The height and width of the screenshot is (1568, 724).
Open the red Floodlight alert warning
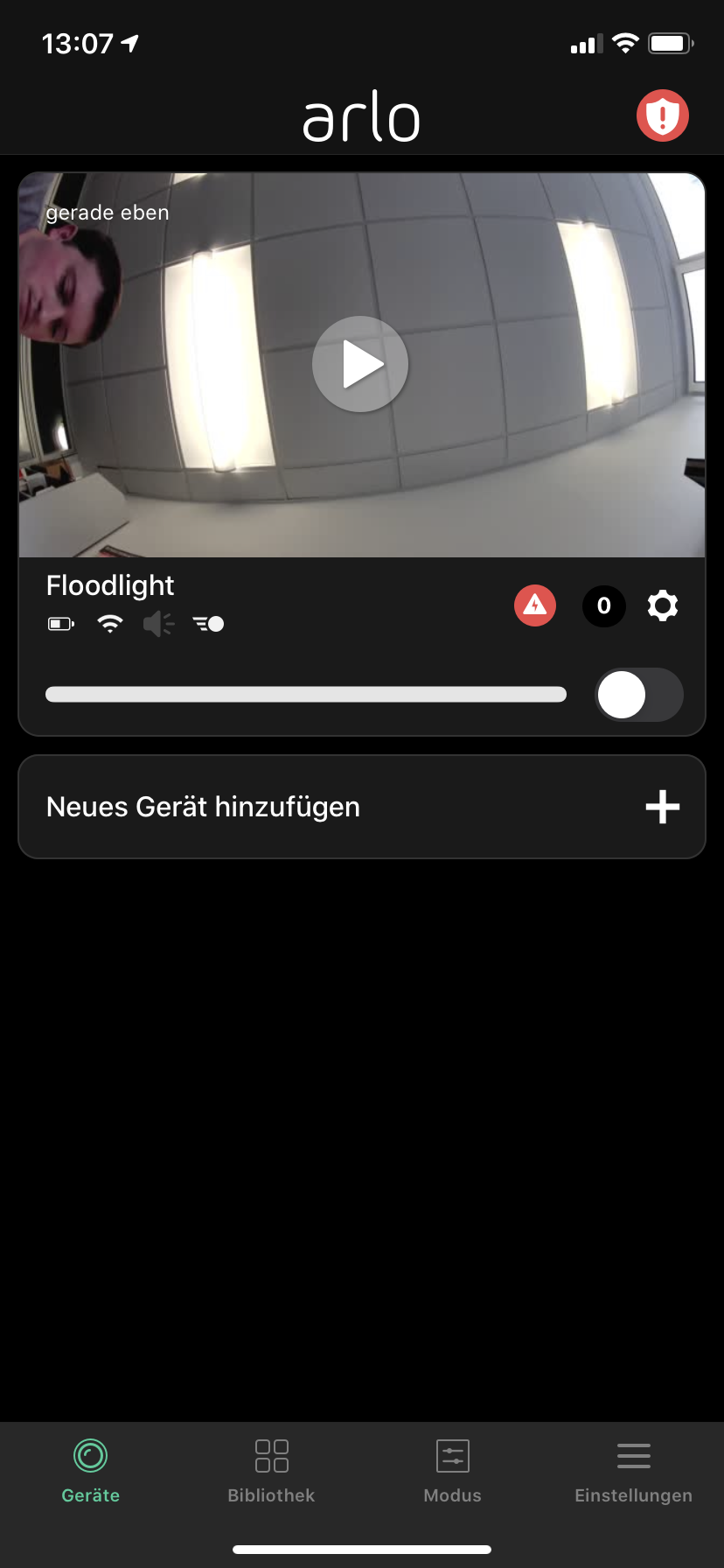(535, 605)
